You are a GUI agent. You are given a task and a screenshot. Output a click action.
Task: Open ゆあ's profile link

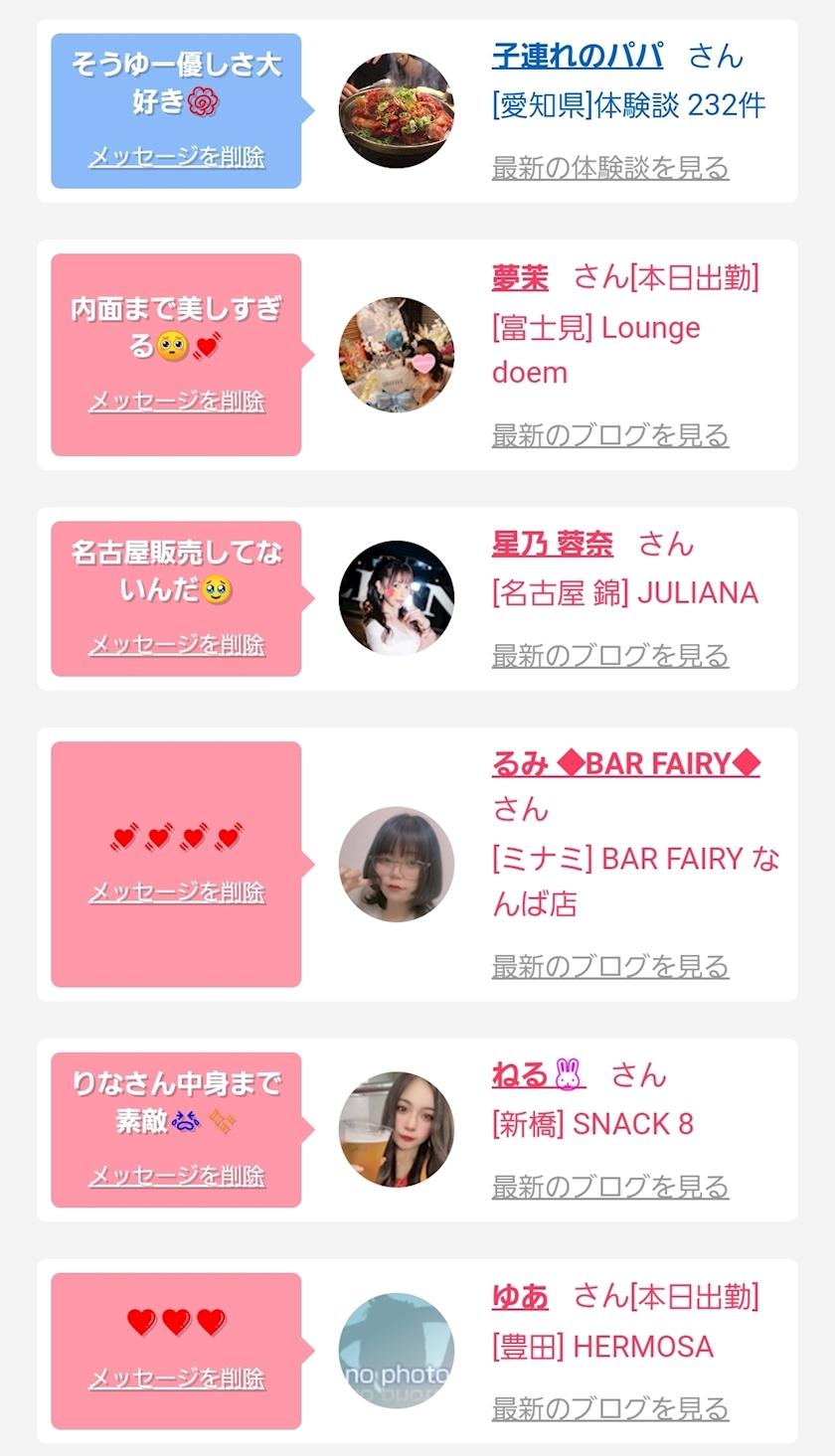pos(520,1296)
